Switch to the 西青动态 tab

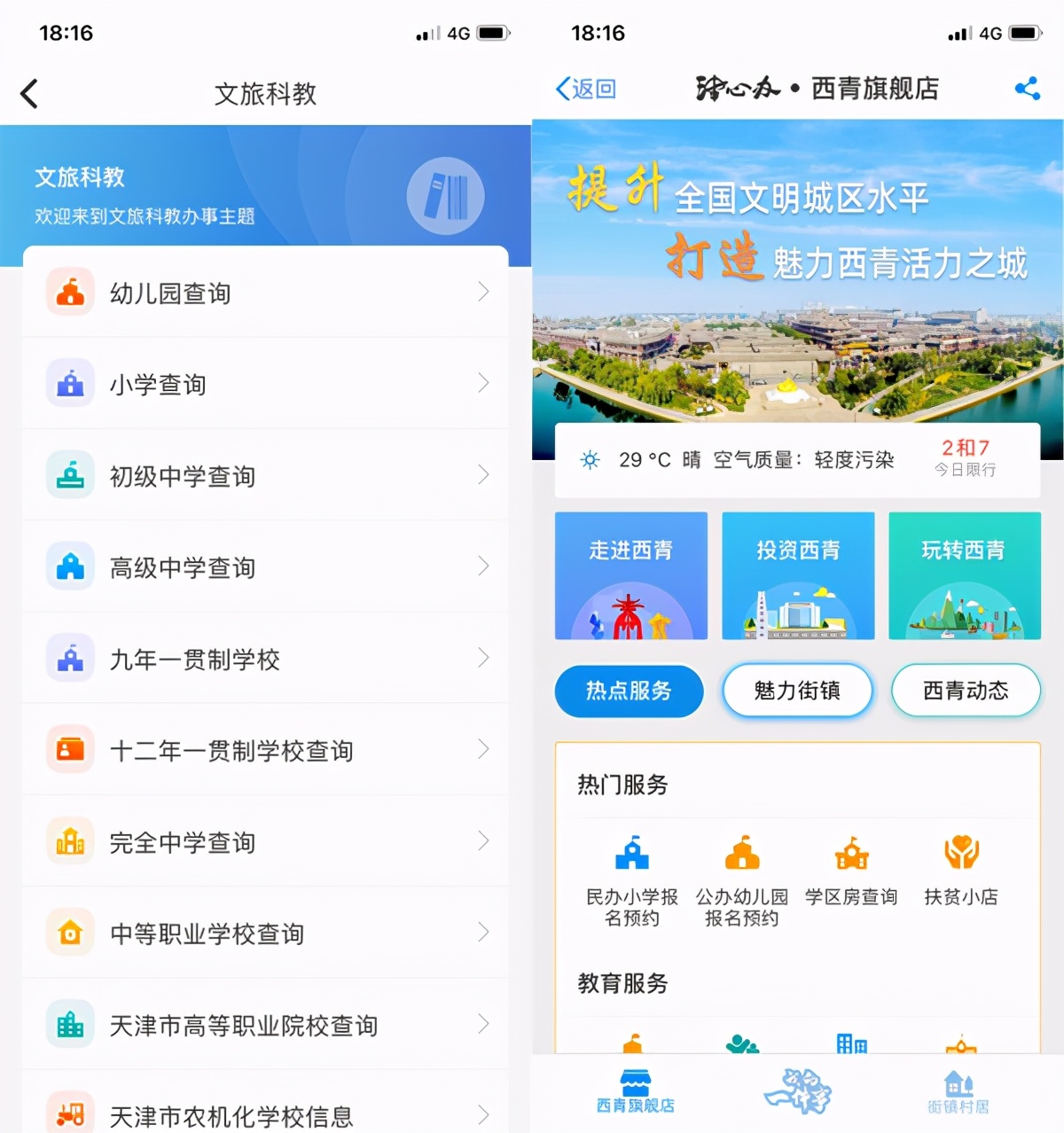tap(966, 691)
